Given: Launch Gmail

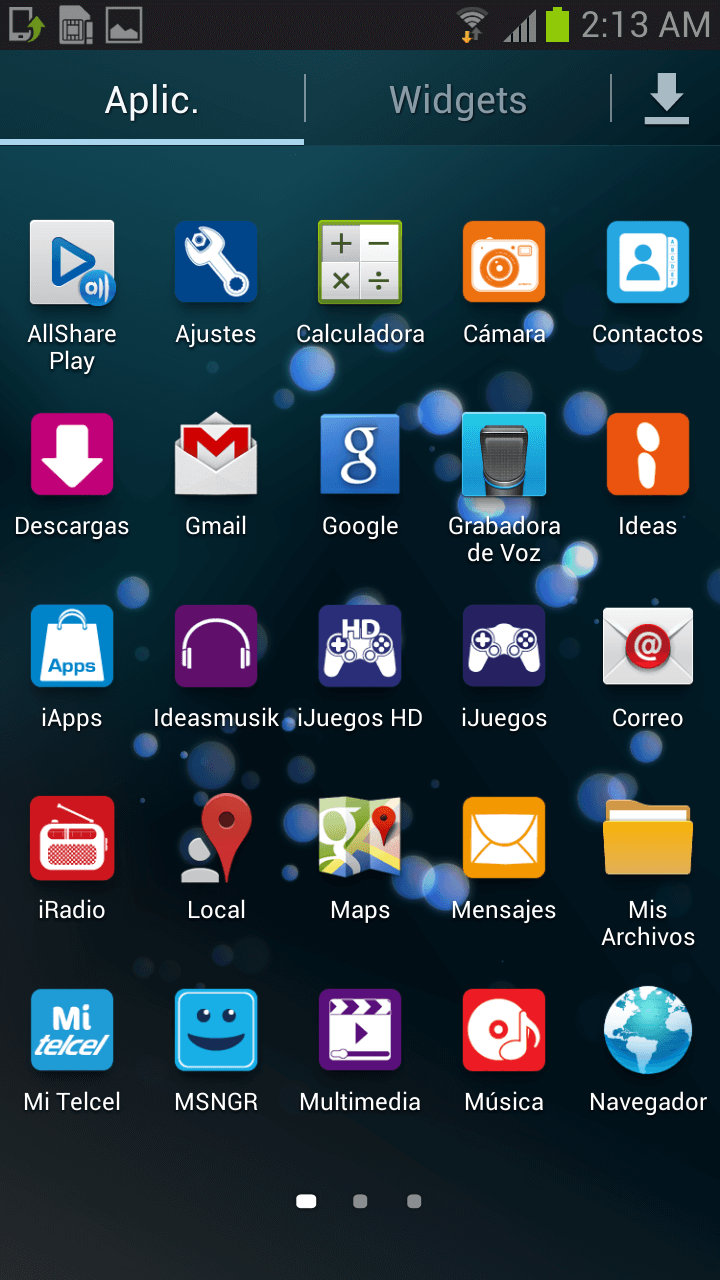Looking at the screenshot, I should [216, 455].
